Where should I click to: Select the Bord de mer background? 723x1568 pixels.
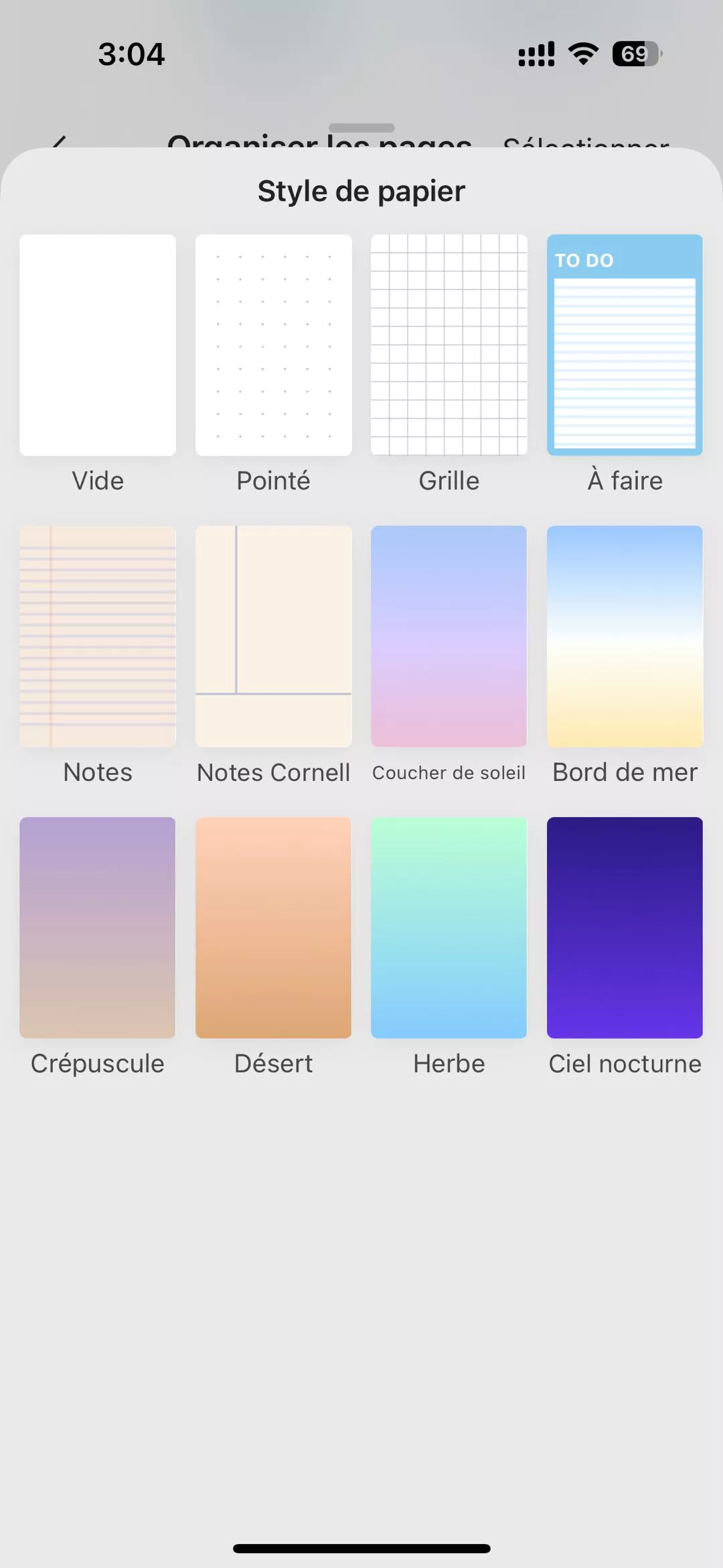(x=624, y=636)
